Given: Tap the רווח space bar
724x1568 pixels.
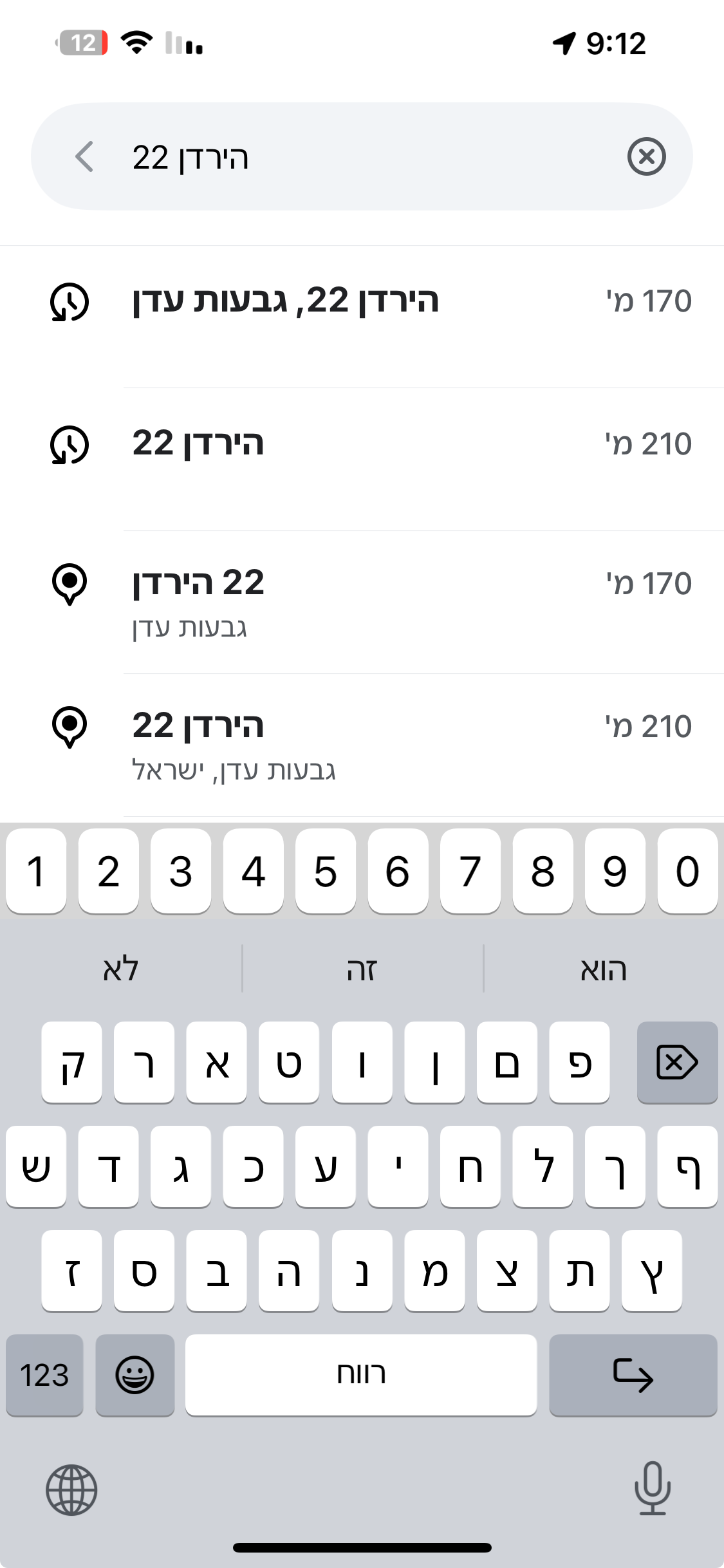Looking at the screenshot, I should (x=361, y=1375).
